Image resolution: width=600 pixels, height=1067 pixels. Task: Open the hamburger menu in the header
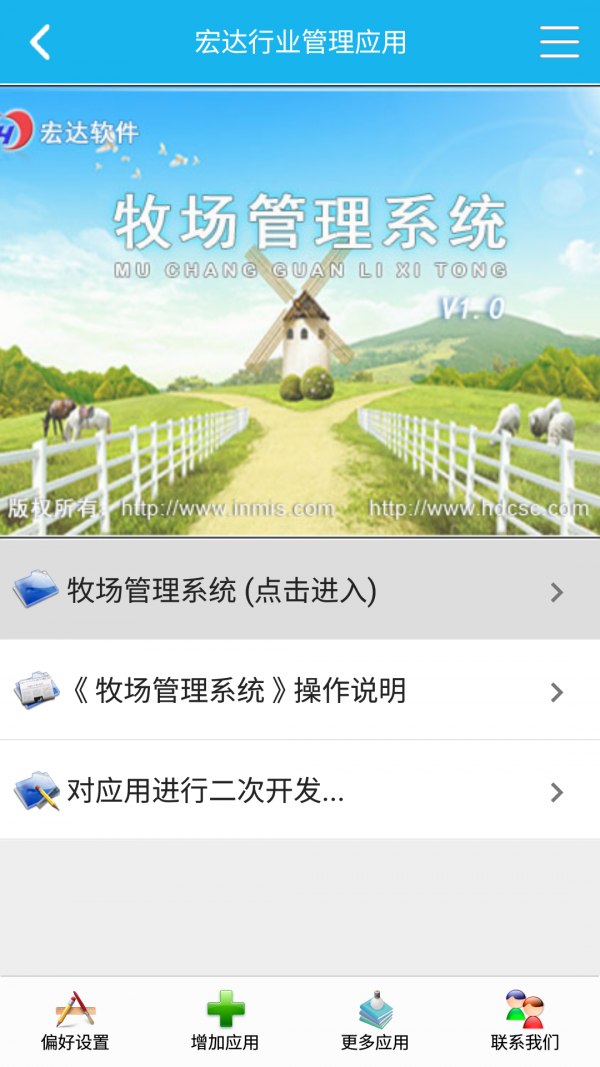pos(559,42)
